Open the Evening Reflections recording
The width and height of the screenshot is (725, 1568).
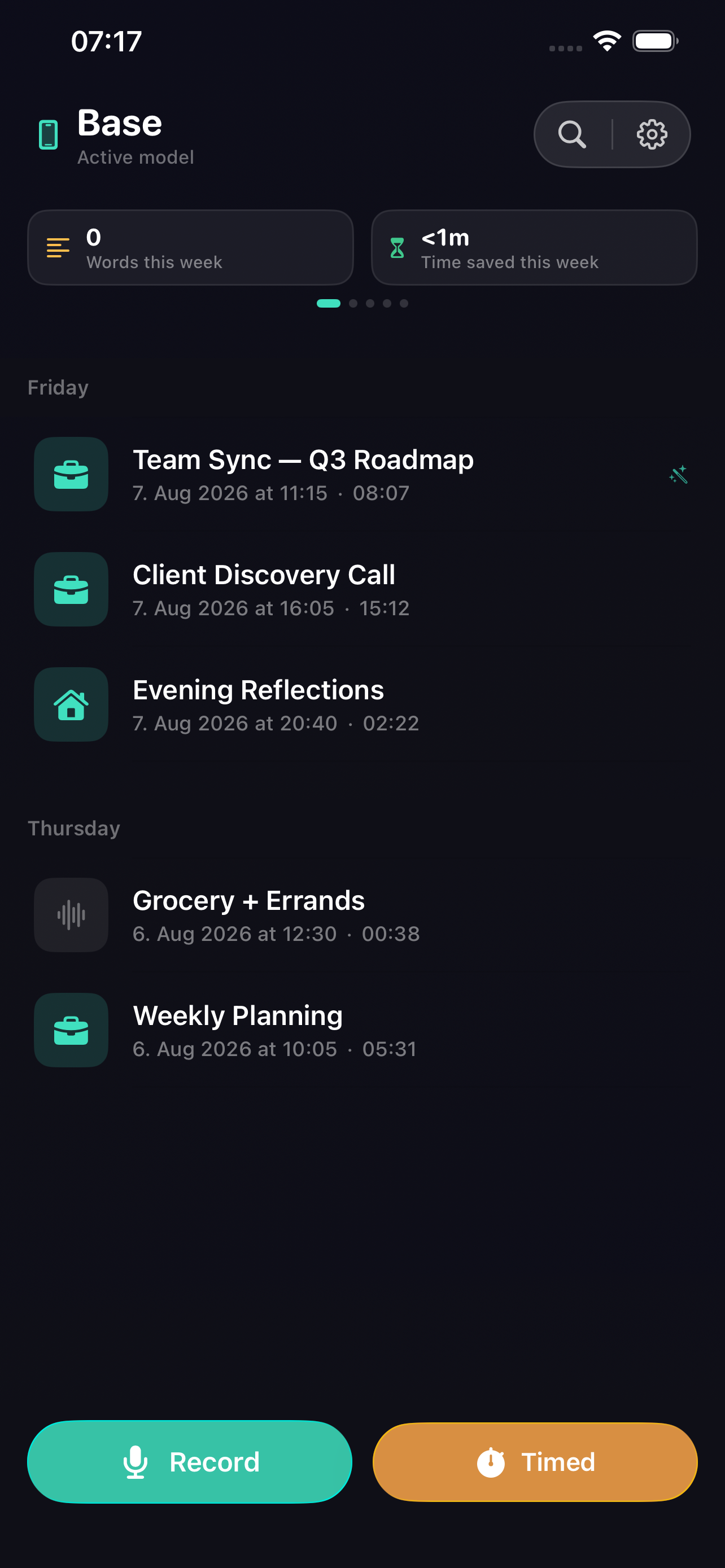[x=362, y=704]
